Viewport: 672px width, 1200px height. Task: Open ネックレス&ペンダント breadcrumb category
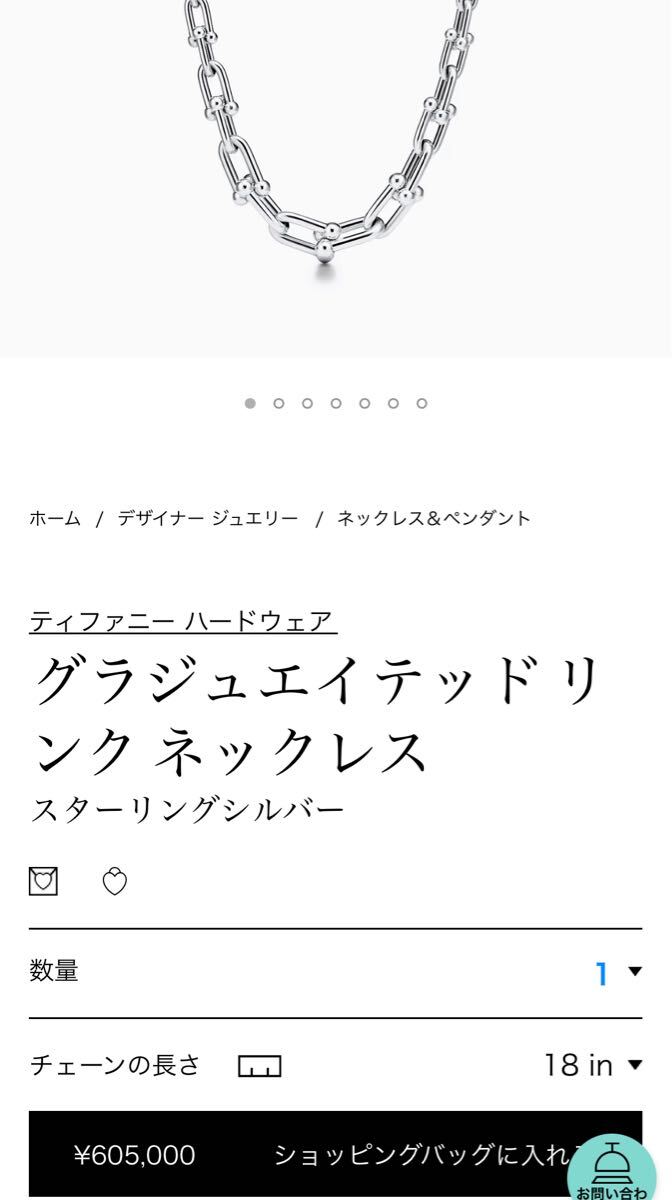click(x=433, y=518)
